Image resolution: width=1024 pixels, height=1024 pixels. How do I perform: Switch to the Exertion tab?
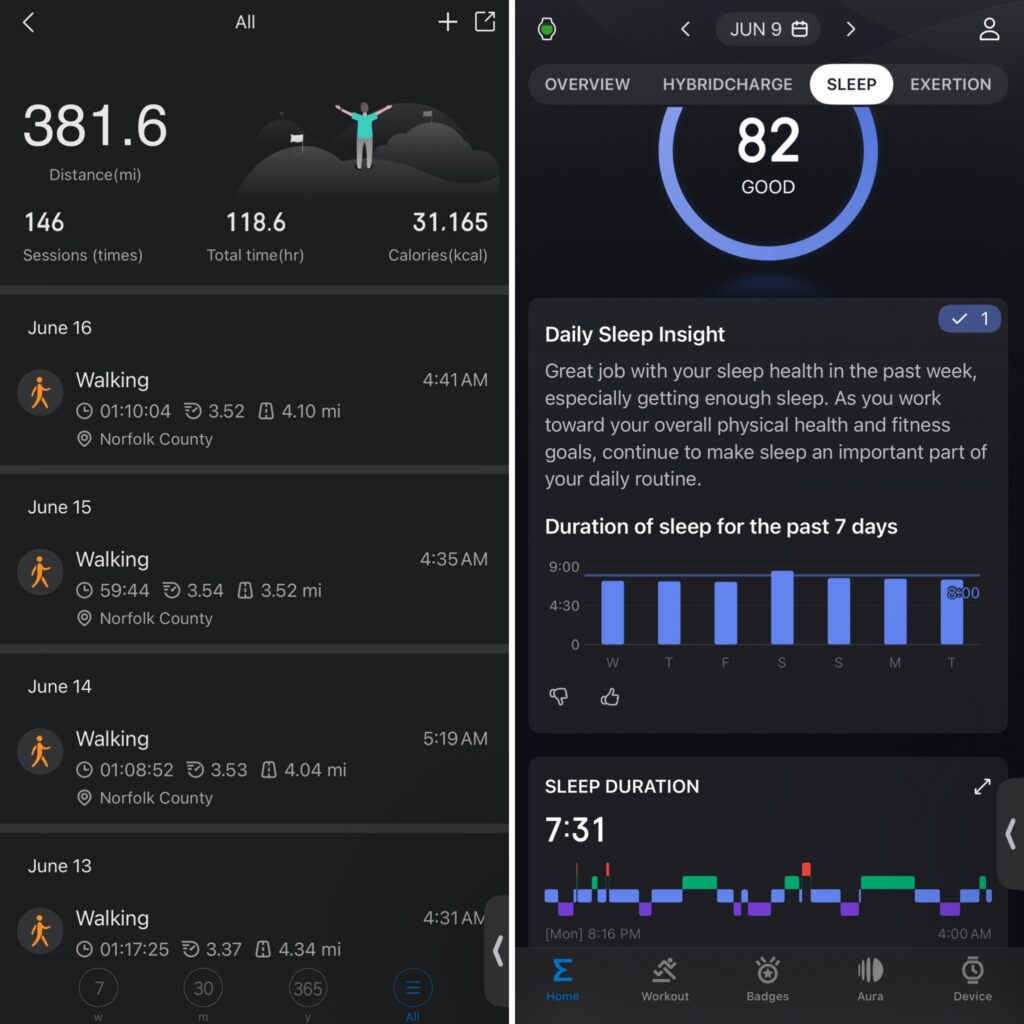pos(950,84)
